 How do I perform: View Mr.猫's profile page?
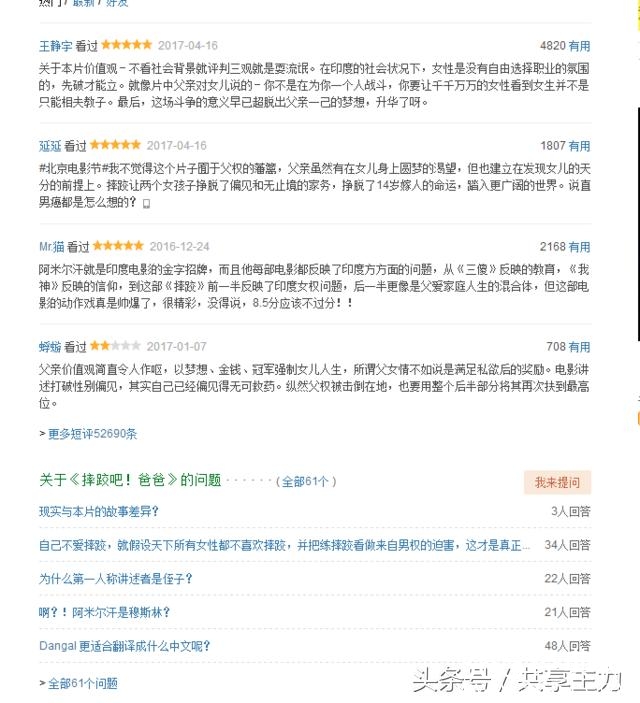point(50,246)
